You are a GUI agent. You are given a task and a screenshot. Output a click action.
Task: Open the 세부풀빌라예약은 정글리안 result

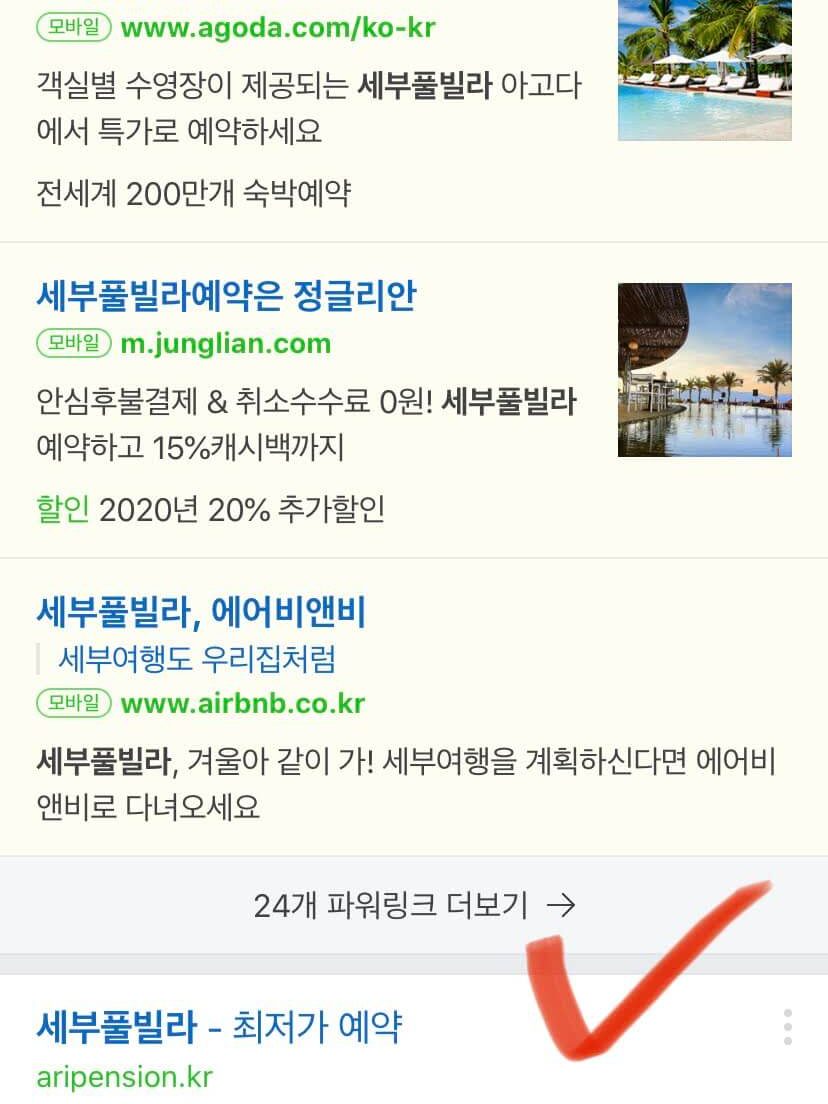pos(226,296)
